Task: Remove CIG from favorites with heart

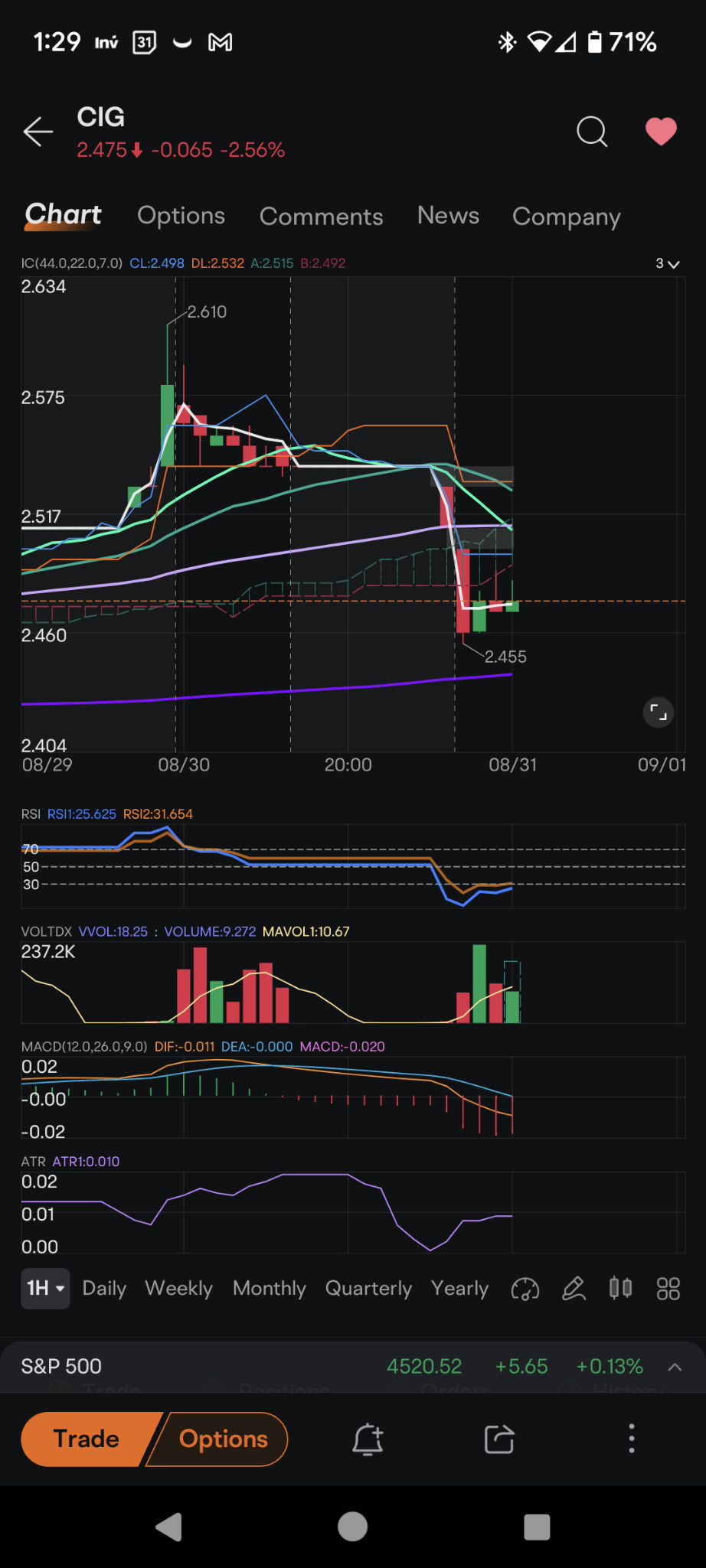Action: point(661,132)
